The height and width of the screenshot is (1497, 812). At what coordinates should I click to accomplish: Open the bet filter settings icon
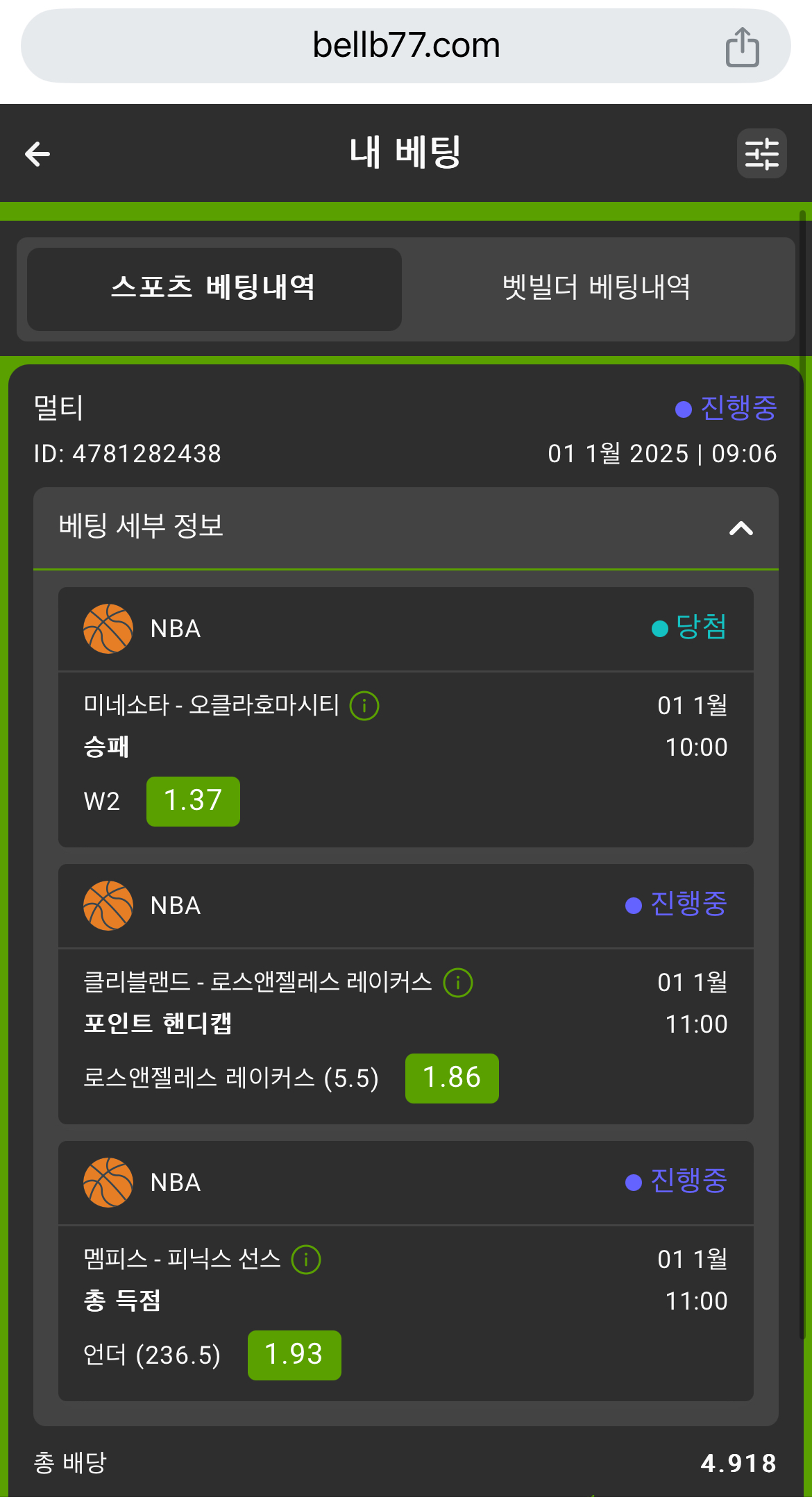click(x=761, y=153)
